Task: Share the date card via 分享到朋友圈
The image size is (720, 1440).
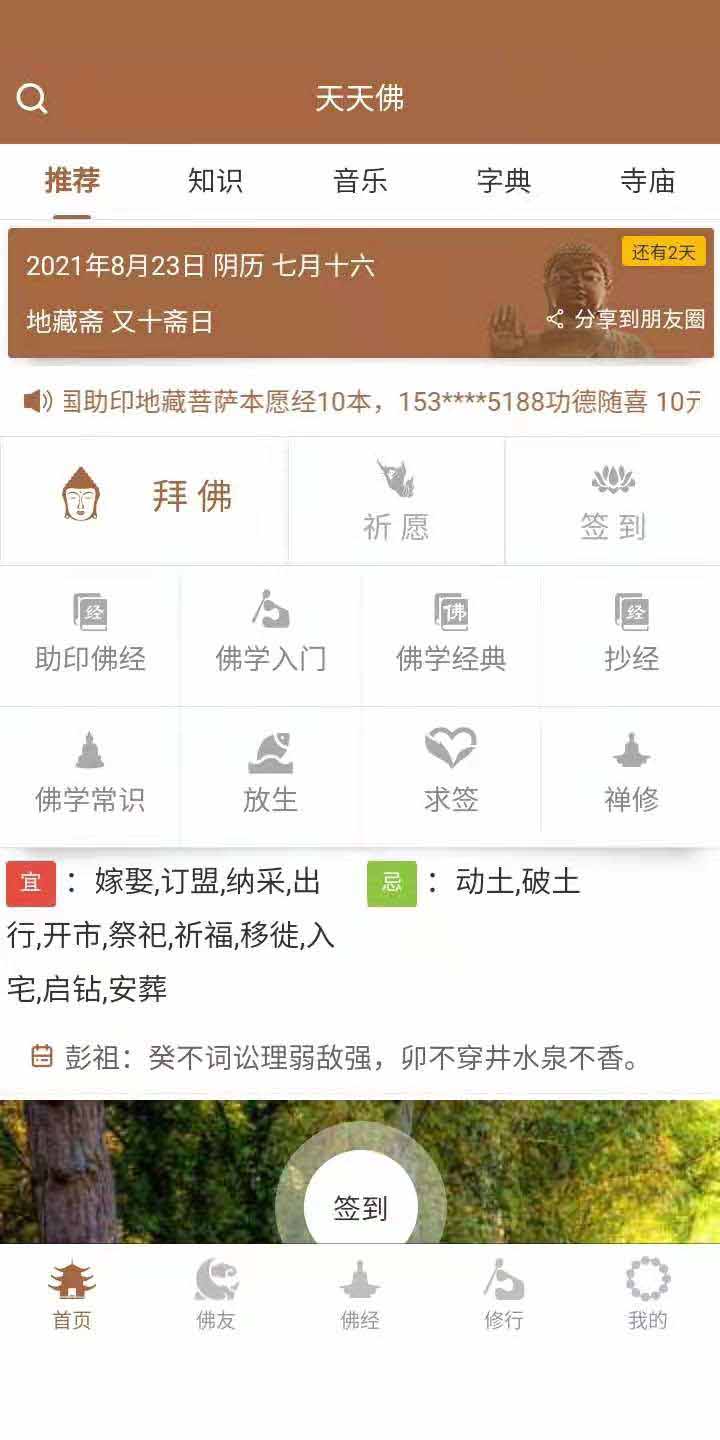Action: [x=627, y=319]
